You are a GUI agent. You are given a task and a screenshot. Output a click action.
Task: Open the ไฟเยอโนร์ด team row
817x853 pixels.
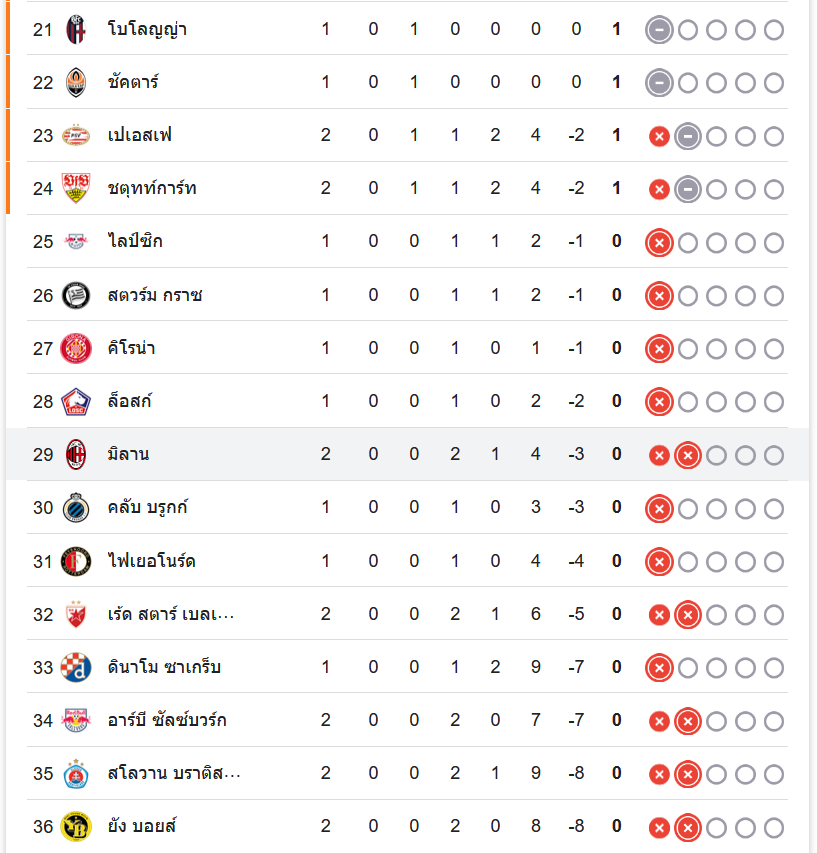[151, 561]
